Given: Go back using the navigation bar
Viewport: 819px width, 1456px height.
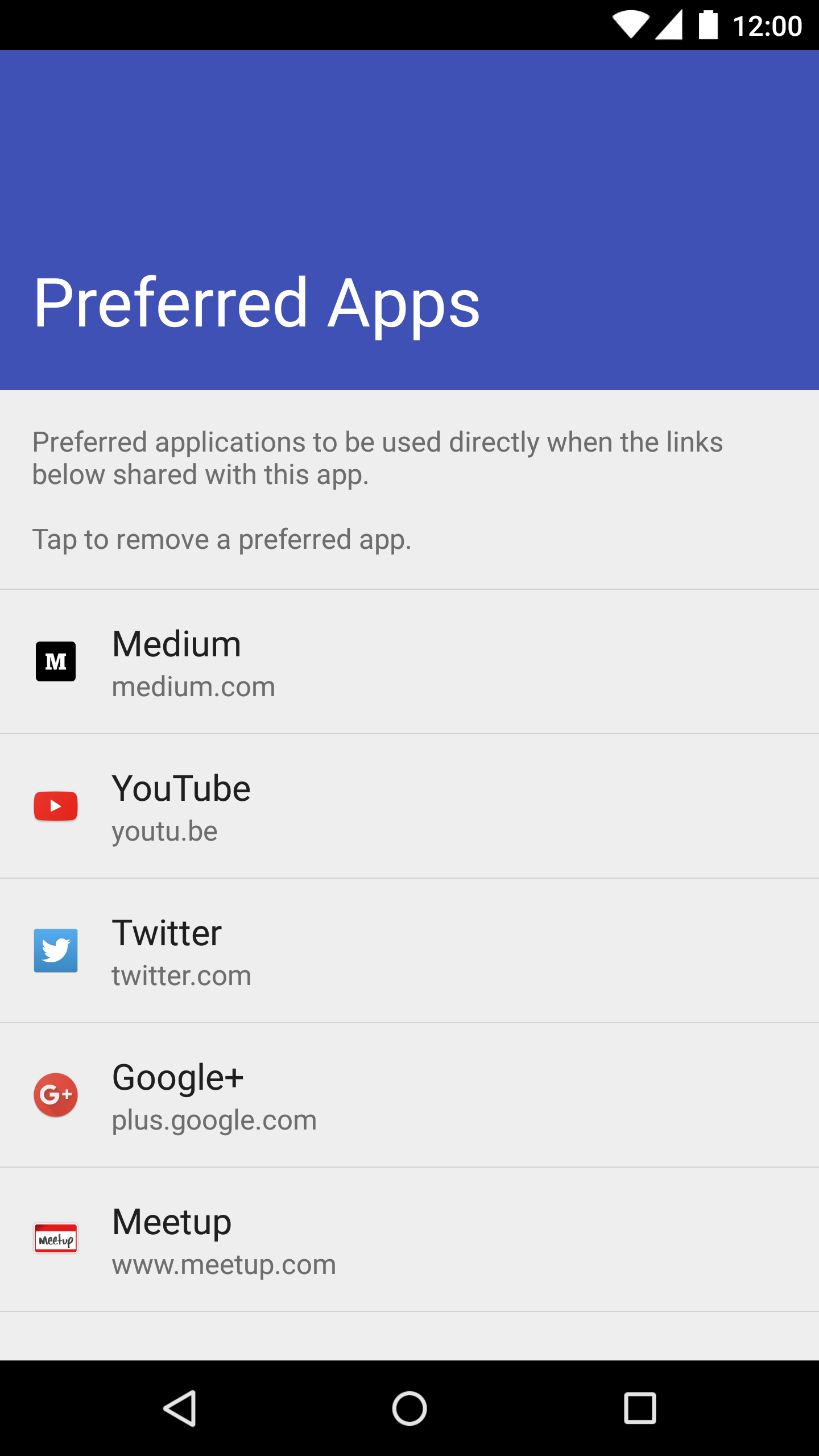Looking at the screenshot, I should click(x=180, y=1408).
